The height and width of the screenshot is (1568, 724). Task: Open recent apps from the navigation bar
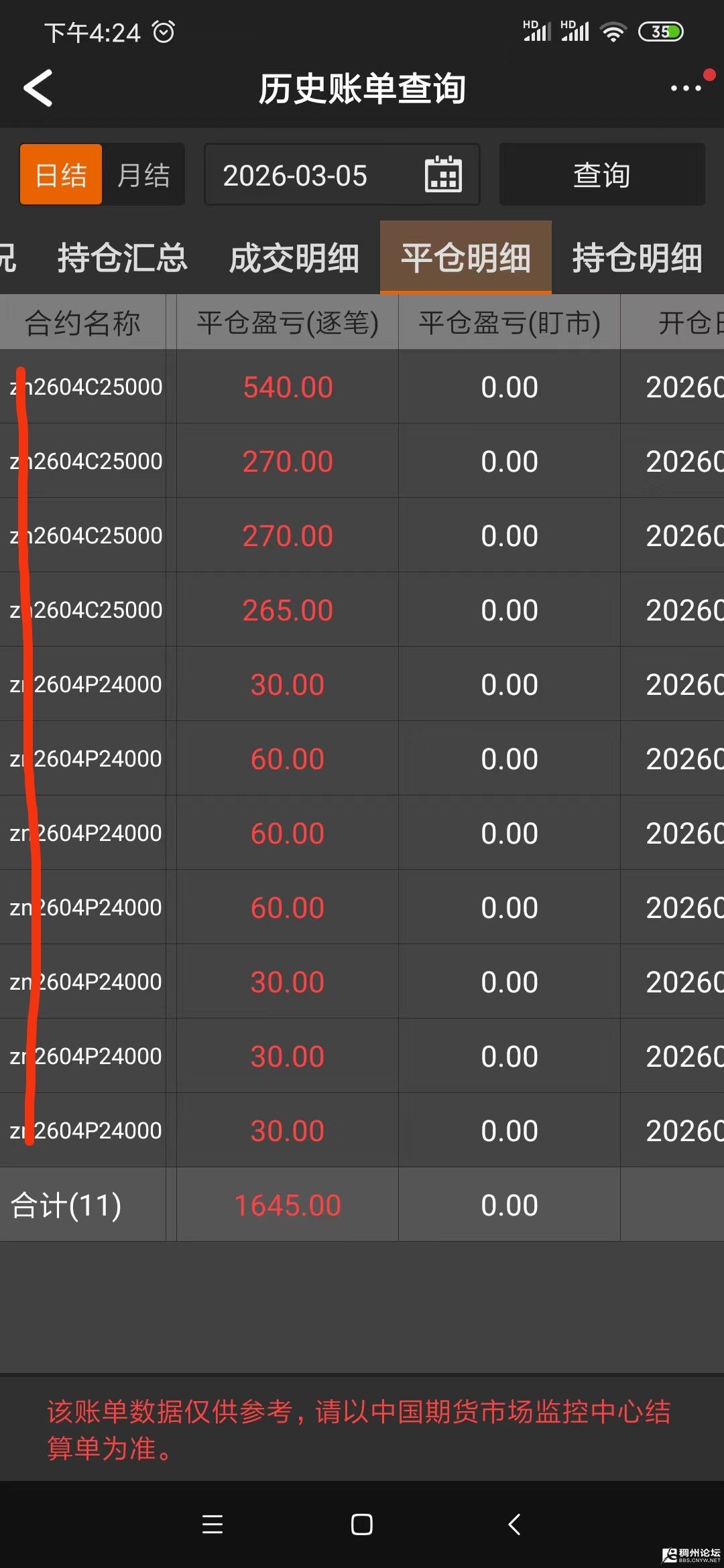(213, 1524)
